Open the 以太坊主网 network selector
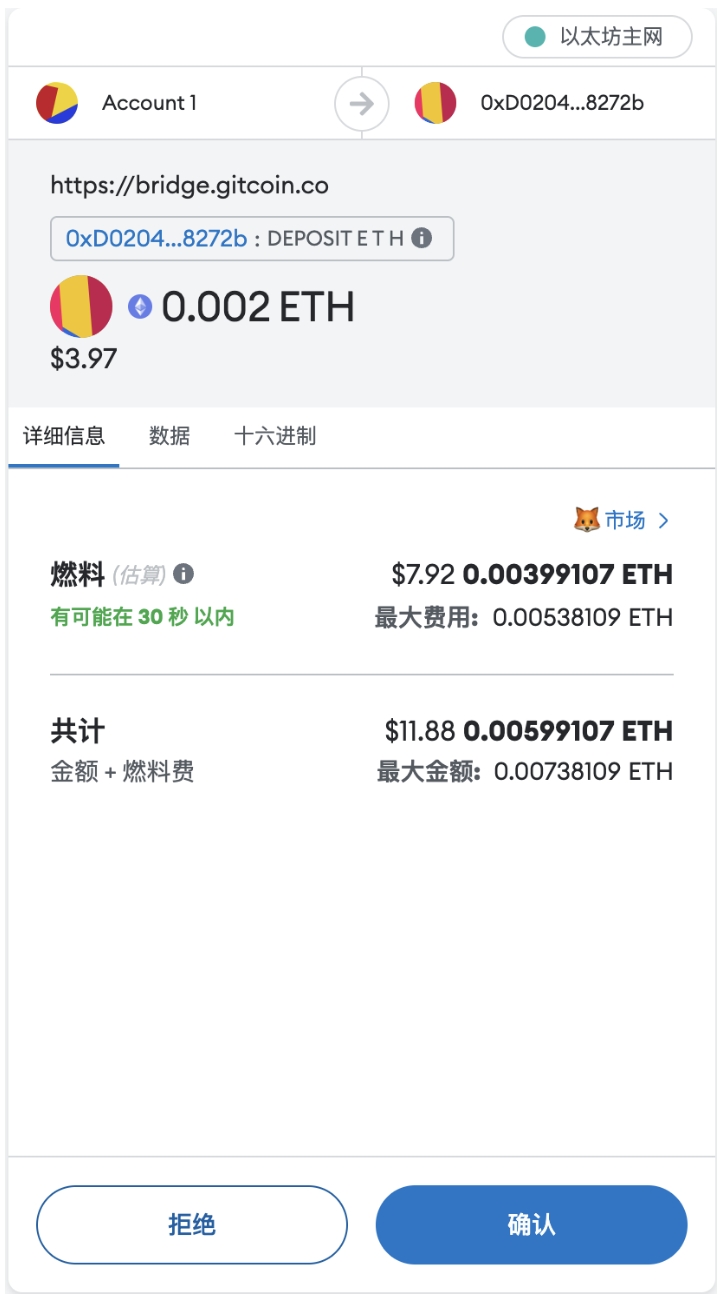The height and width of the screenshot is (1294, 718). (x=597, y=37)
